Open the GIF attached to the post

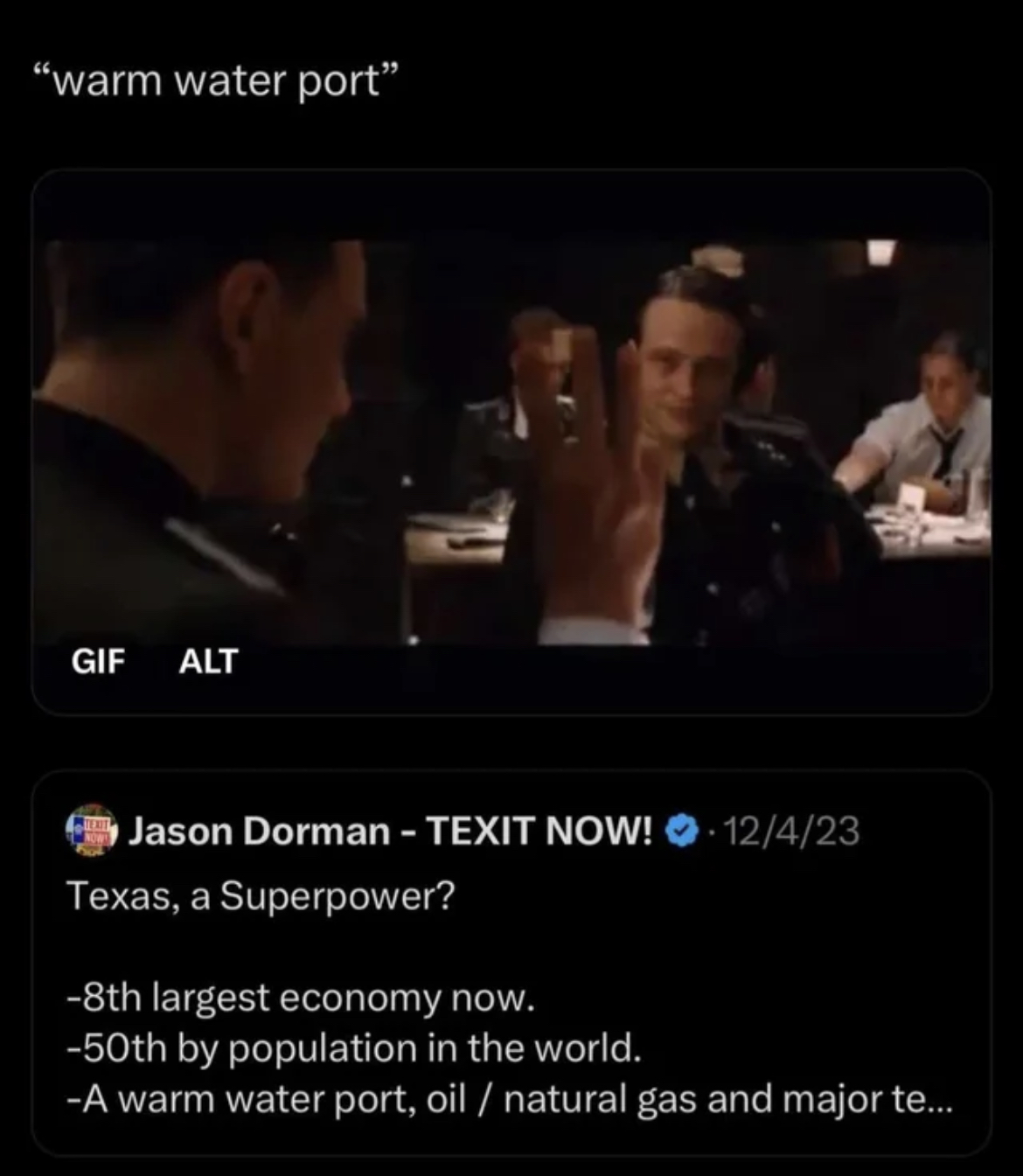click(511, 442)
